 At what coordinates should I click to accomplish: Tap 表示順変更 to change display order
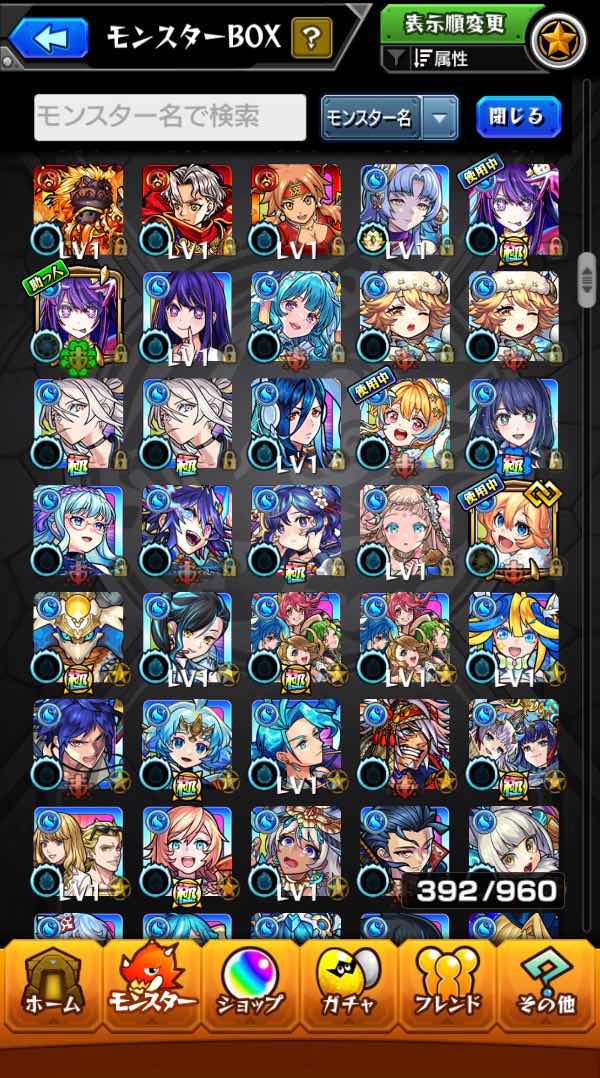tap(455, 23)
